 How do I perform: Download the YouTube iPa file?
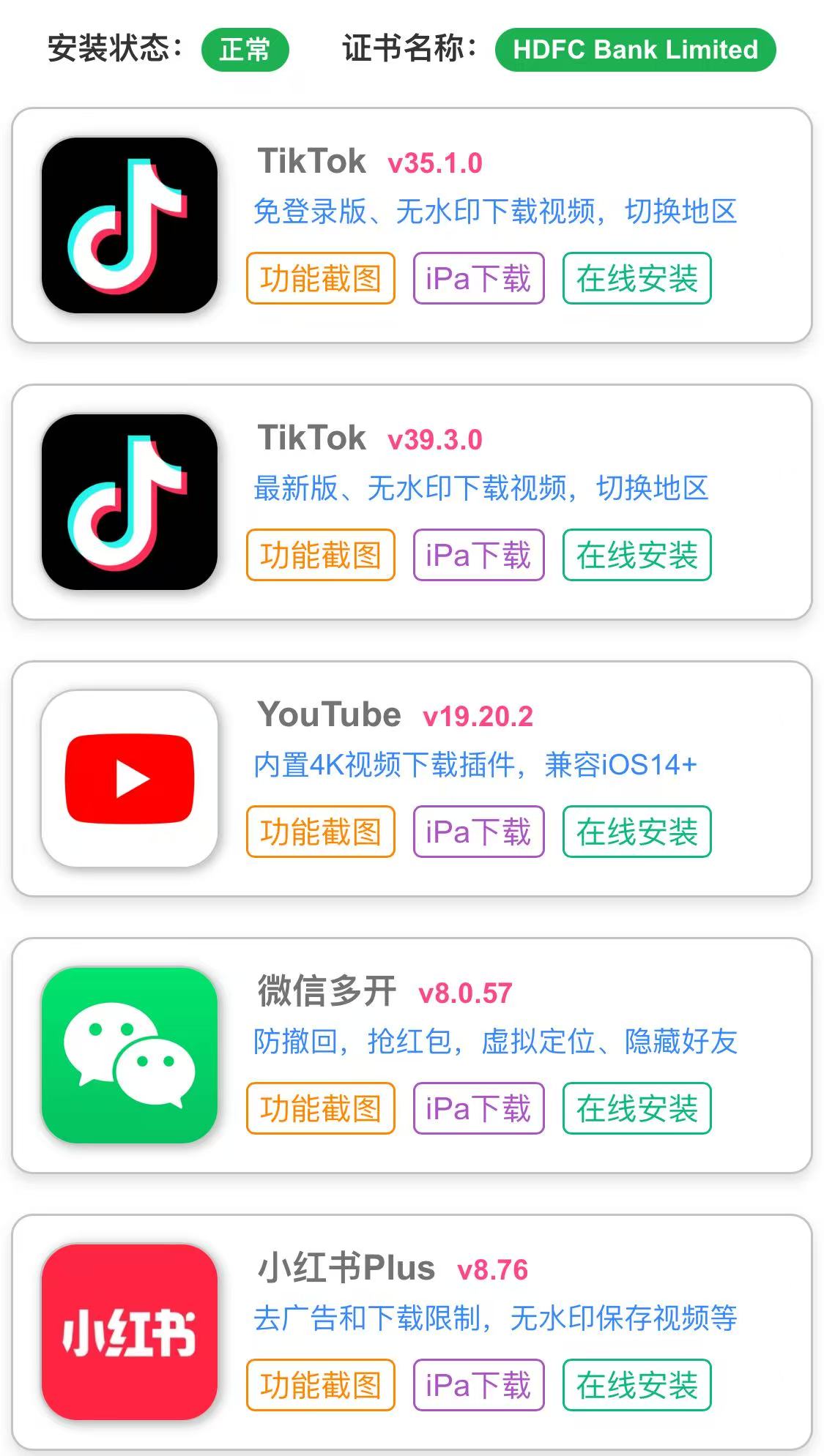[479, 832]
